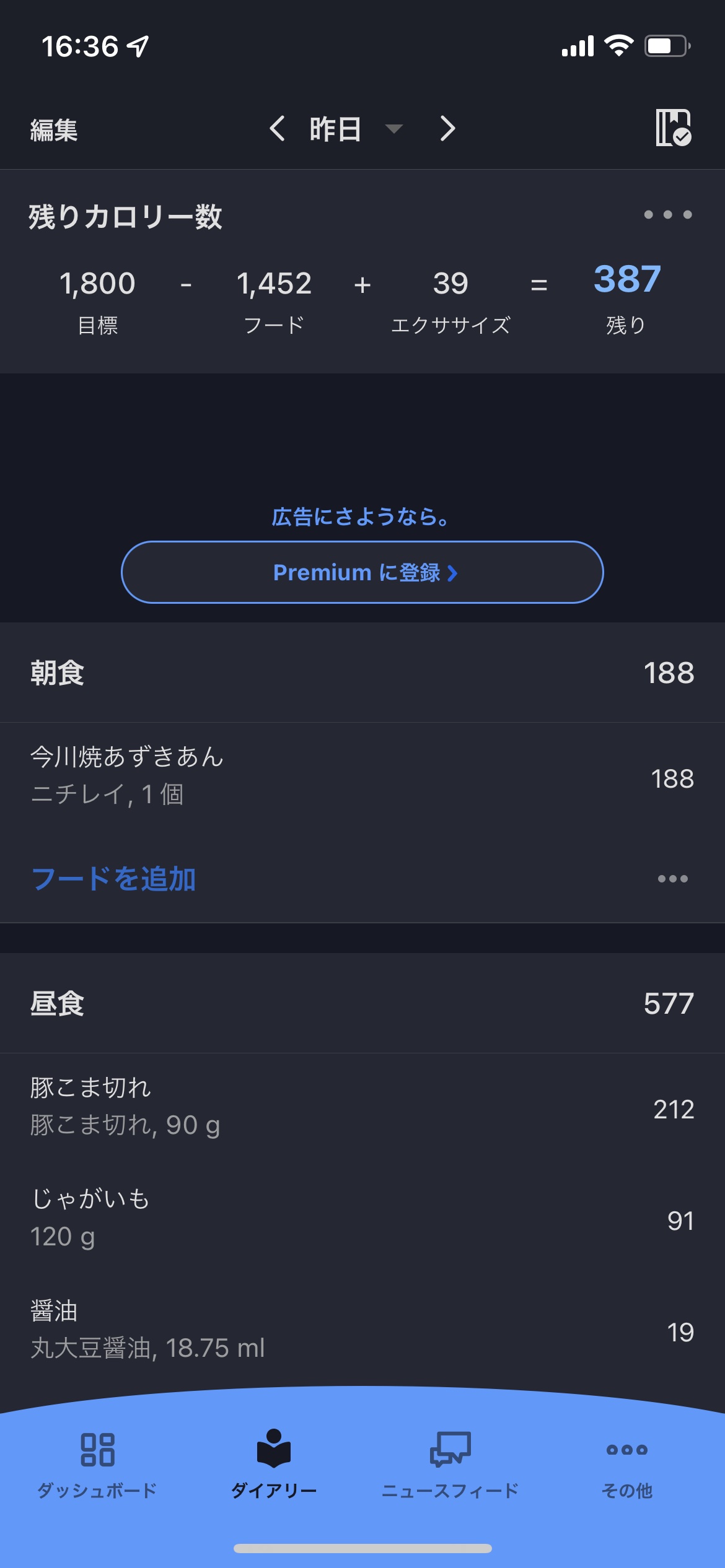Image resolution: width=725 pixels, height=1568 pixels.
Task: Open 豚こま切れ food entry
Action: point(362,1109)
